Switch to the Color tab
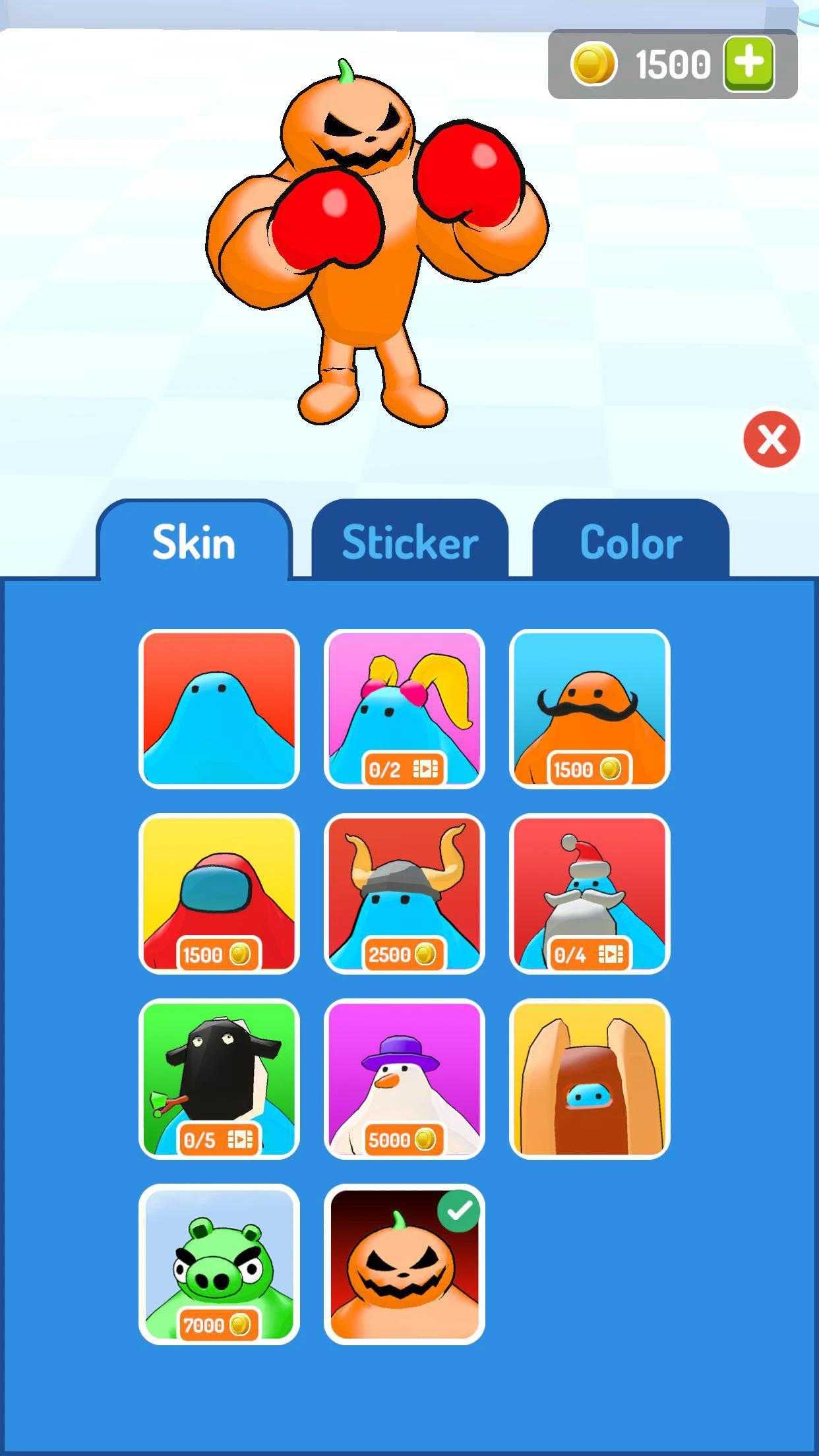This screenshot has width=819, height=1456. 630,542
